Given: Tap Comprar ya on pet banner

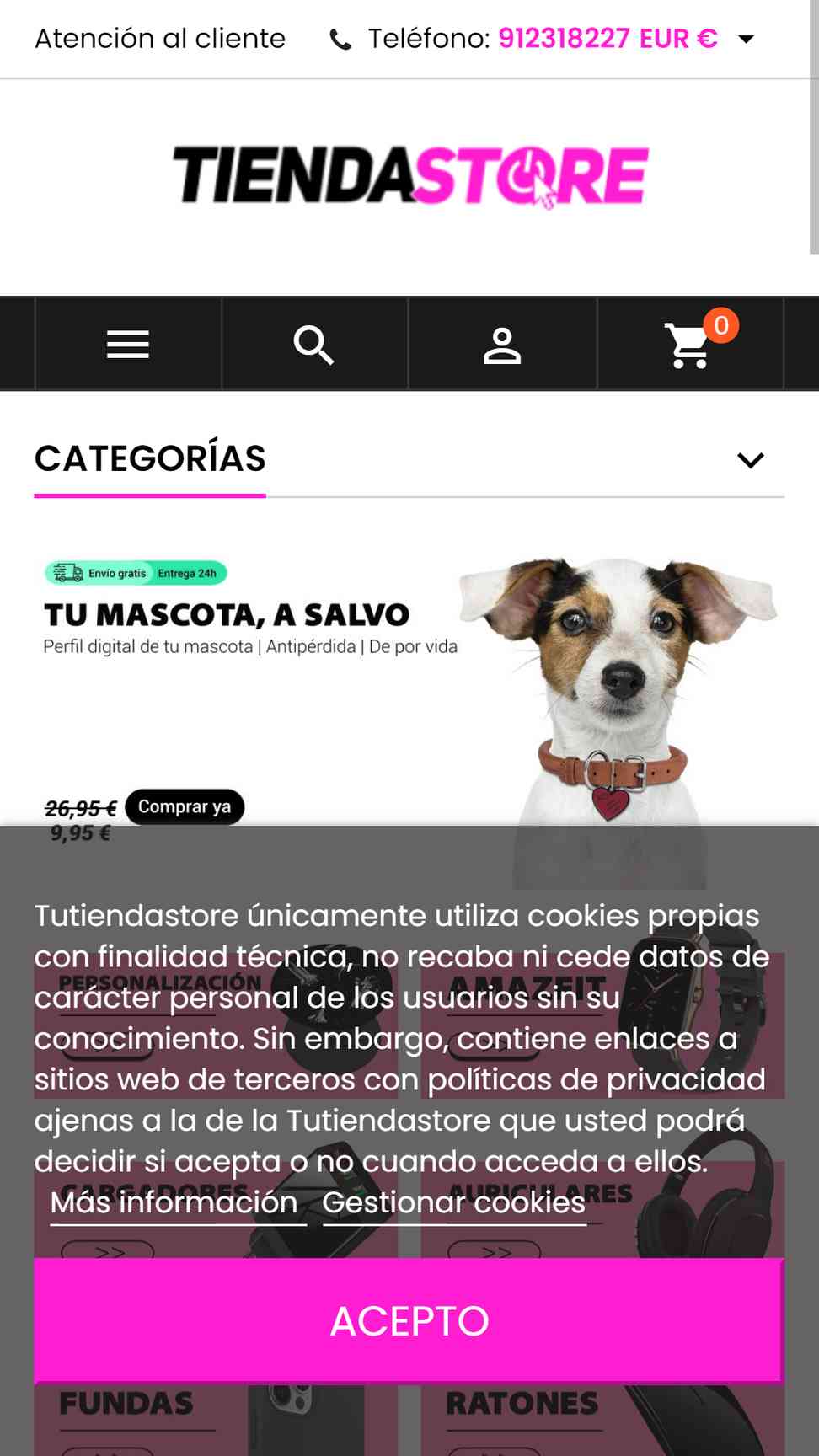Looking at the screenshot, I should [x=185, y=807].
